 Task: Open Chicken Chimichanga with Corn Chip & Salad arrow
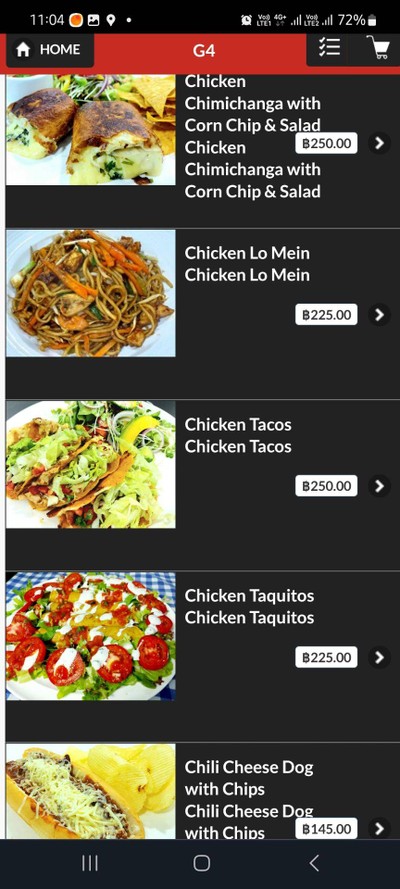379,143
